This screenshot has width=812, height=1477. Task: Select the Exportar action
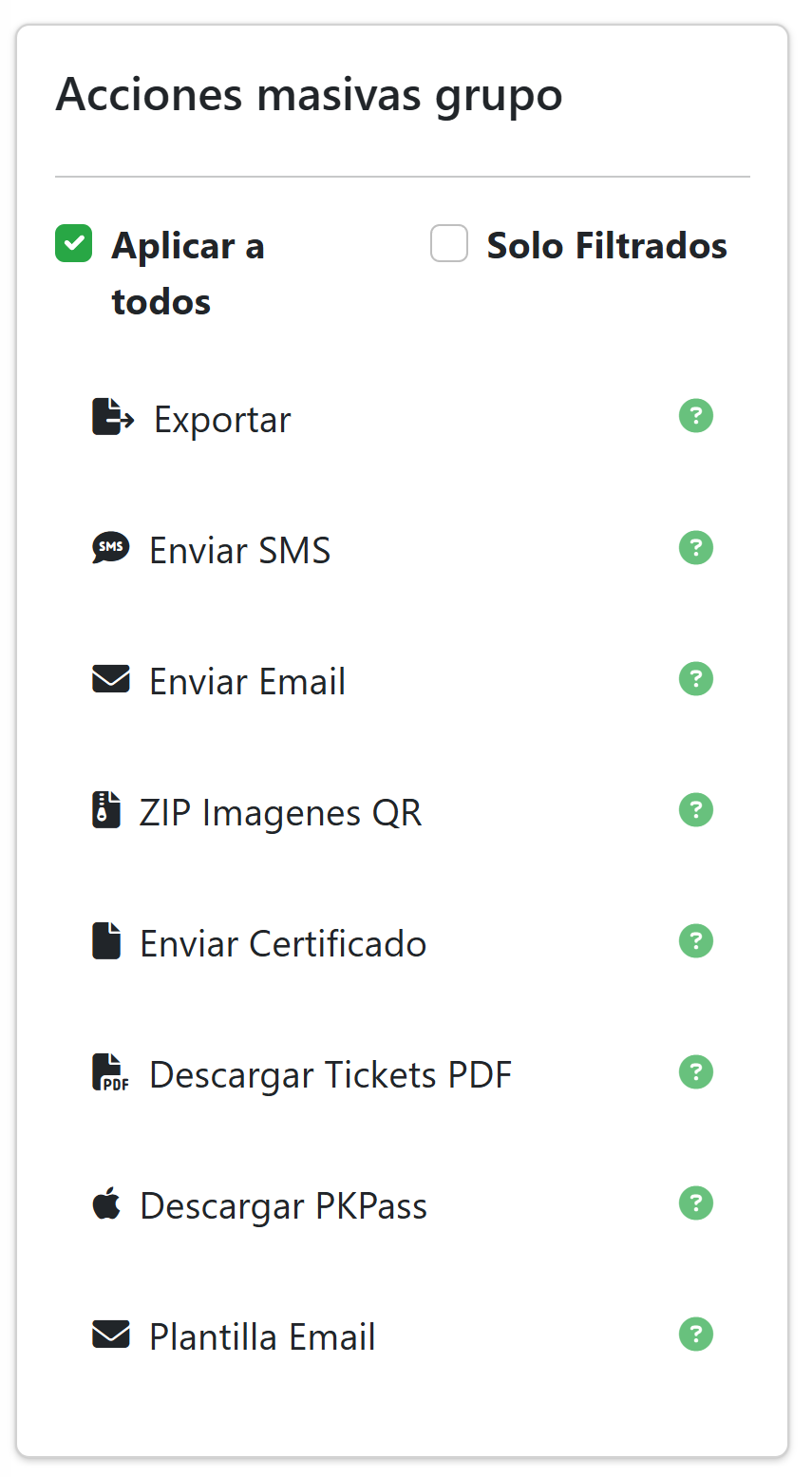222,420
